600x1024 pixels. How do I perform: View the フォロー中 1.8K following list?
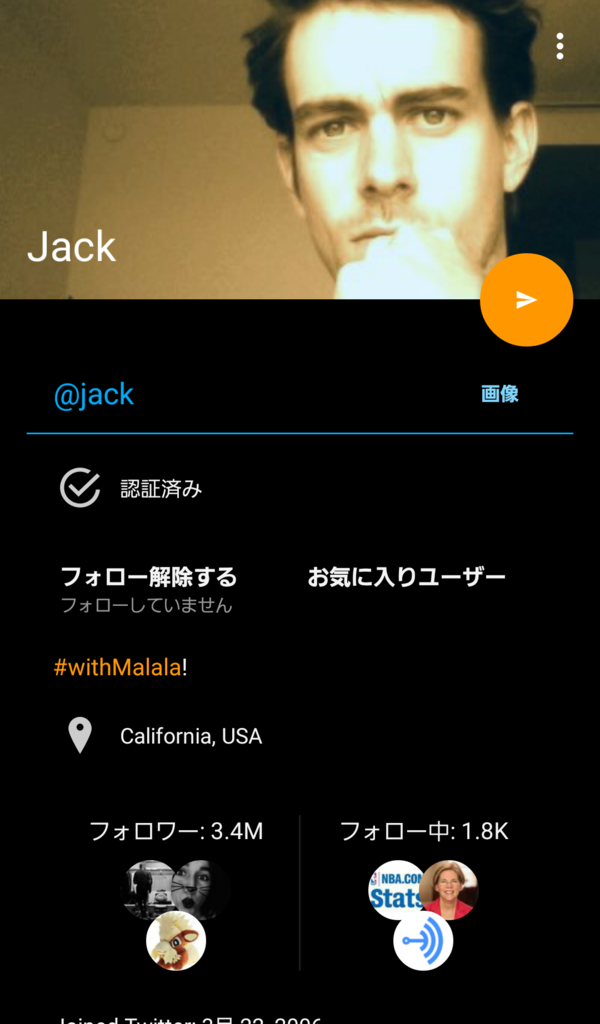424,831
